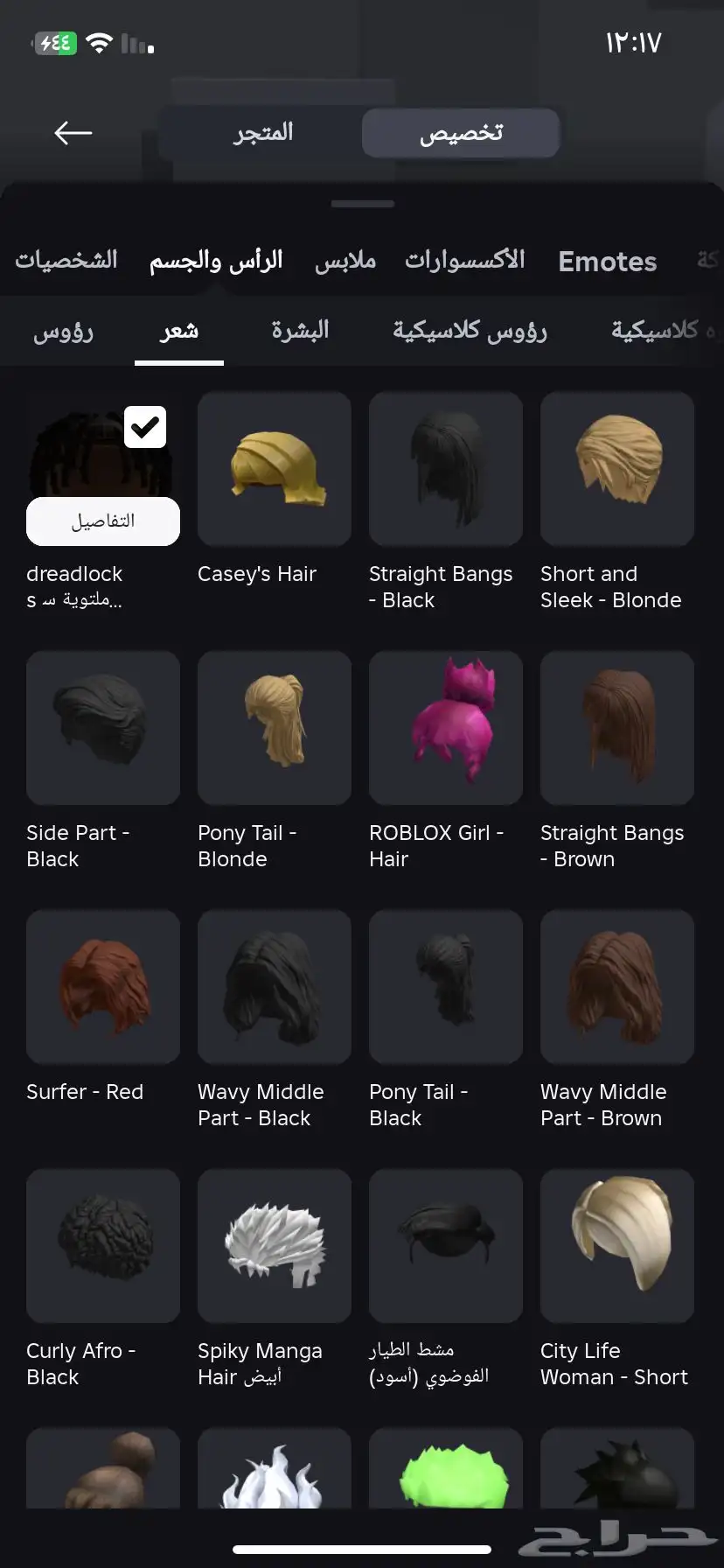Switch to the رؤوس sub-tab
This screenshot has width=724, height=1568.
click(x=63, y=331)
